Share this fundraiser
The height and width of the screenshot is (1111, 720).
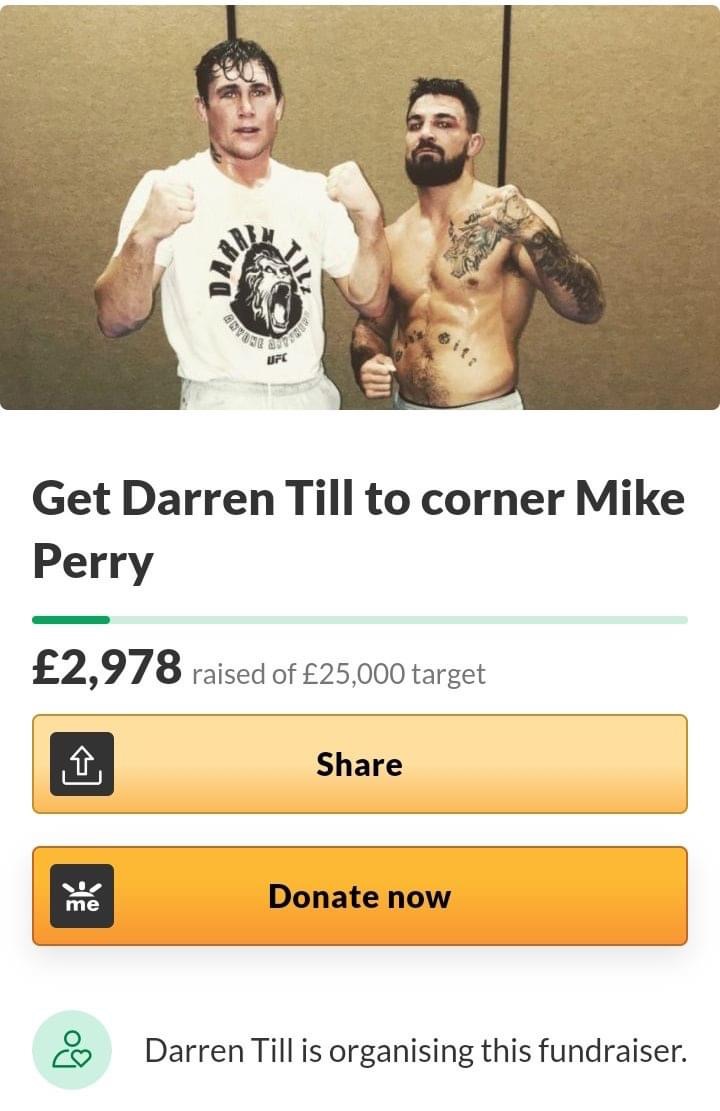[359, 764]
